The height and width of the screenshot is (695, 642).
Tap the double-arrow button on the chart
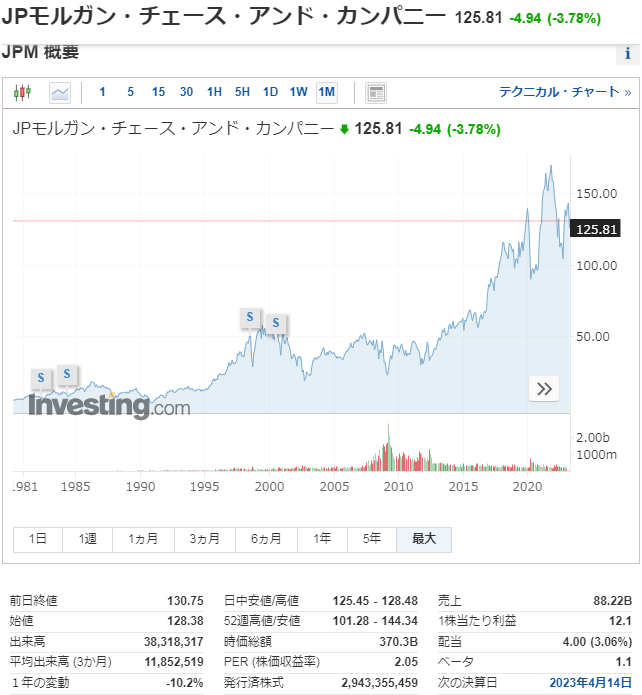coord(544,389)
